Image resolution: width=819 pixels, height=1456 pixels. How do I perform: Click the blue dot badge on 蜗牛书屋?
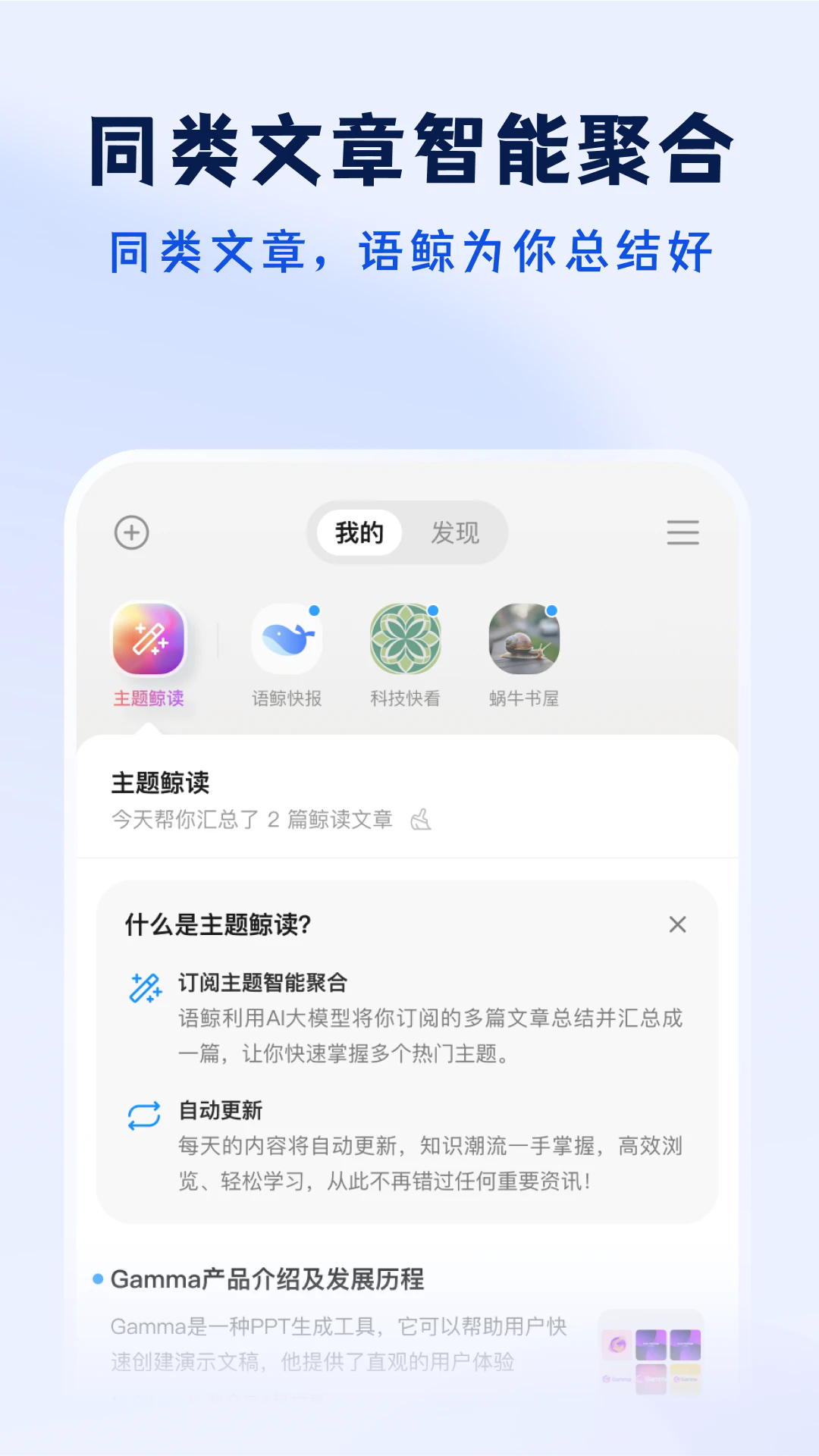552,611
